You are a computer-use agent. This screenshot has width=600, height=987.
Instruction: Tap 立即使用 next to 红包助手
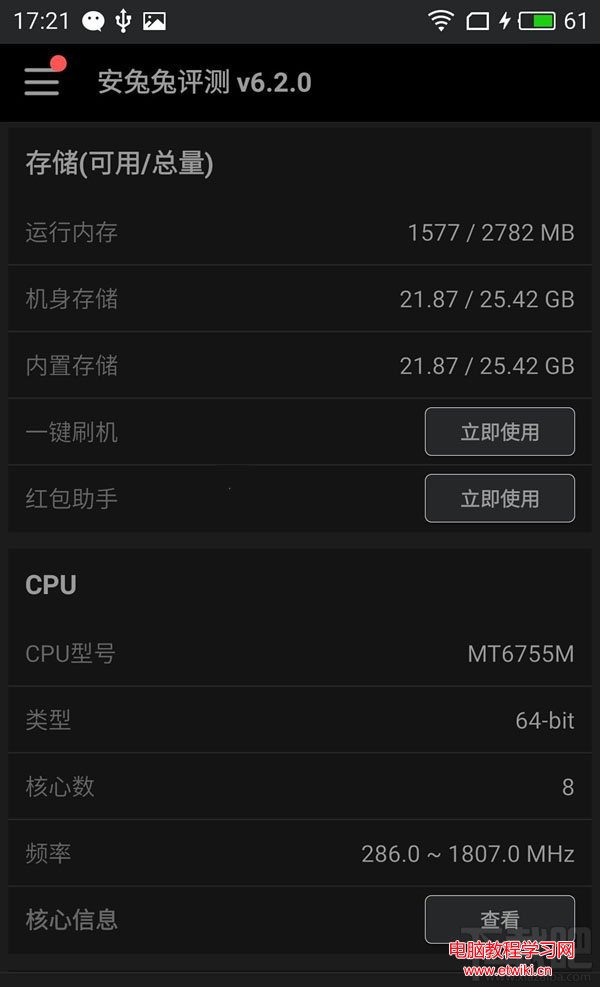(499, 498)
